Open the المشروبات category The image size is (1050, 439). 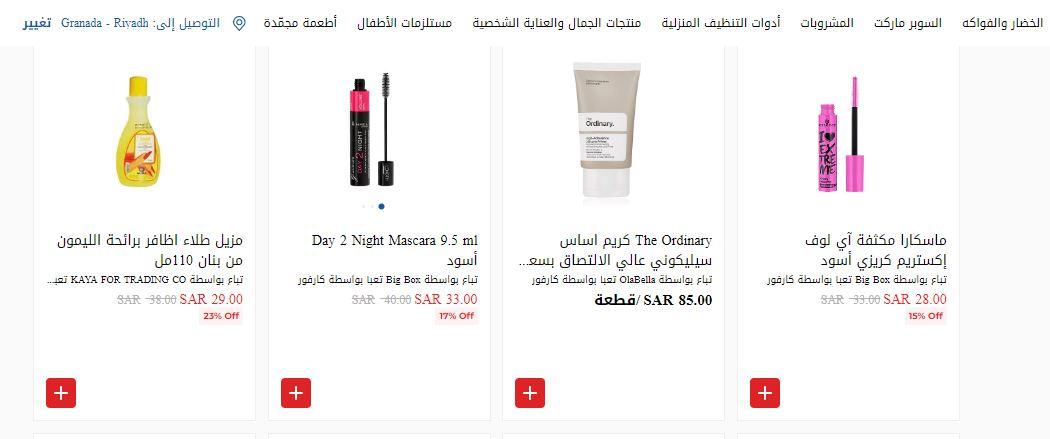tap(826, 22)
